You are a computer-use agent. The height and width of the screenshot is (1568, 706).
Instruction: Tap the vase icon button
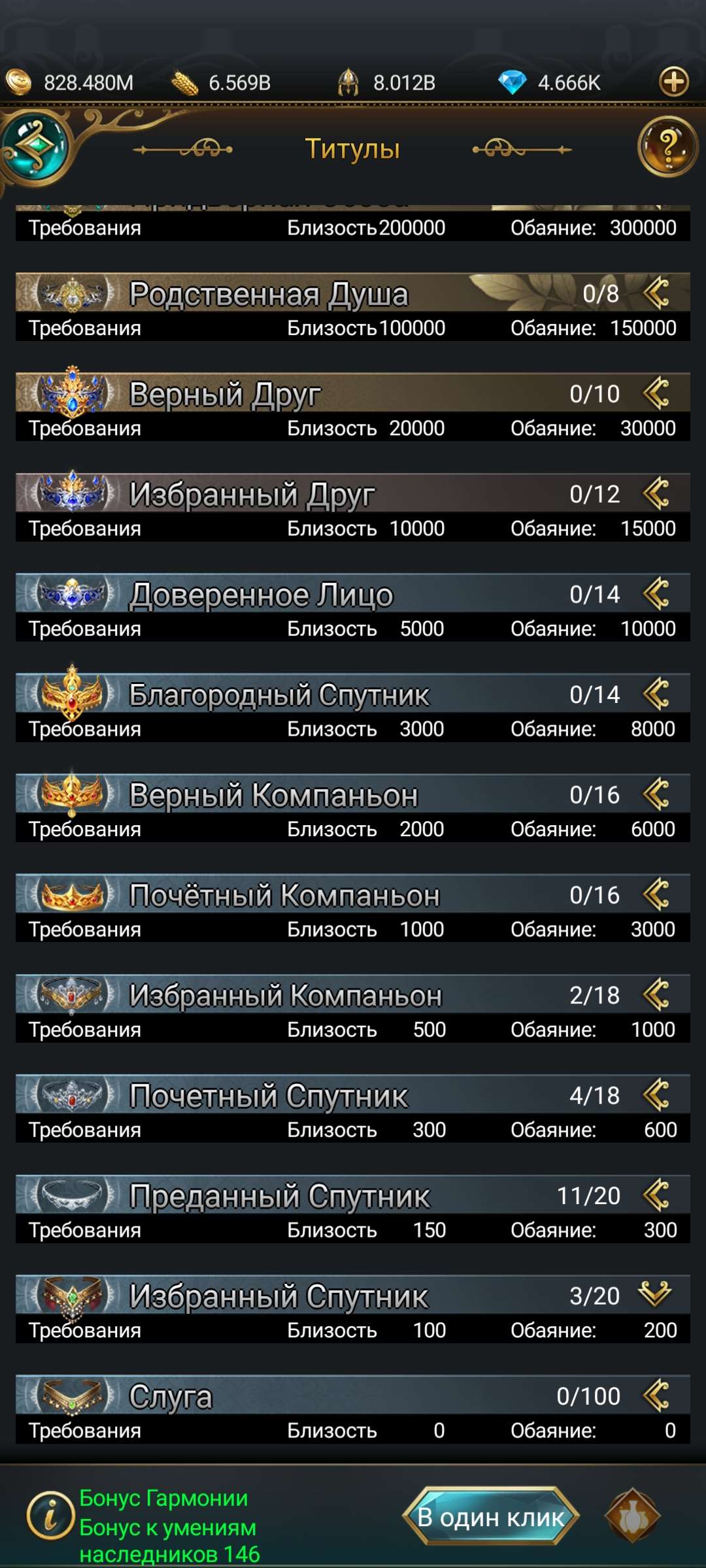coord(632,1516)
